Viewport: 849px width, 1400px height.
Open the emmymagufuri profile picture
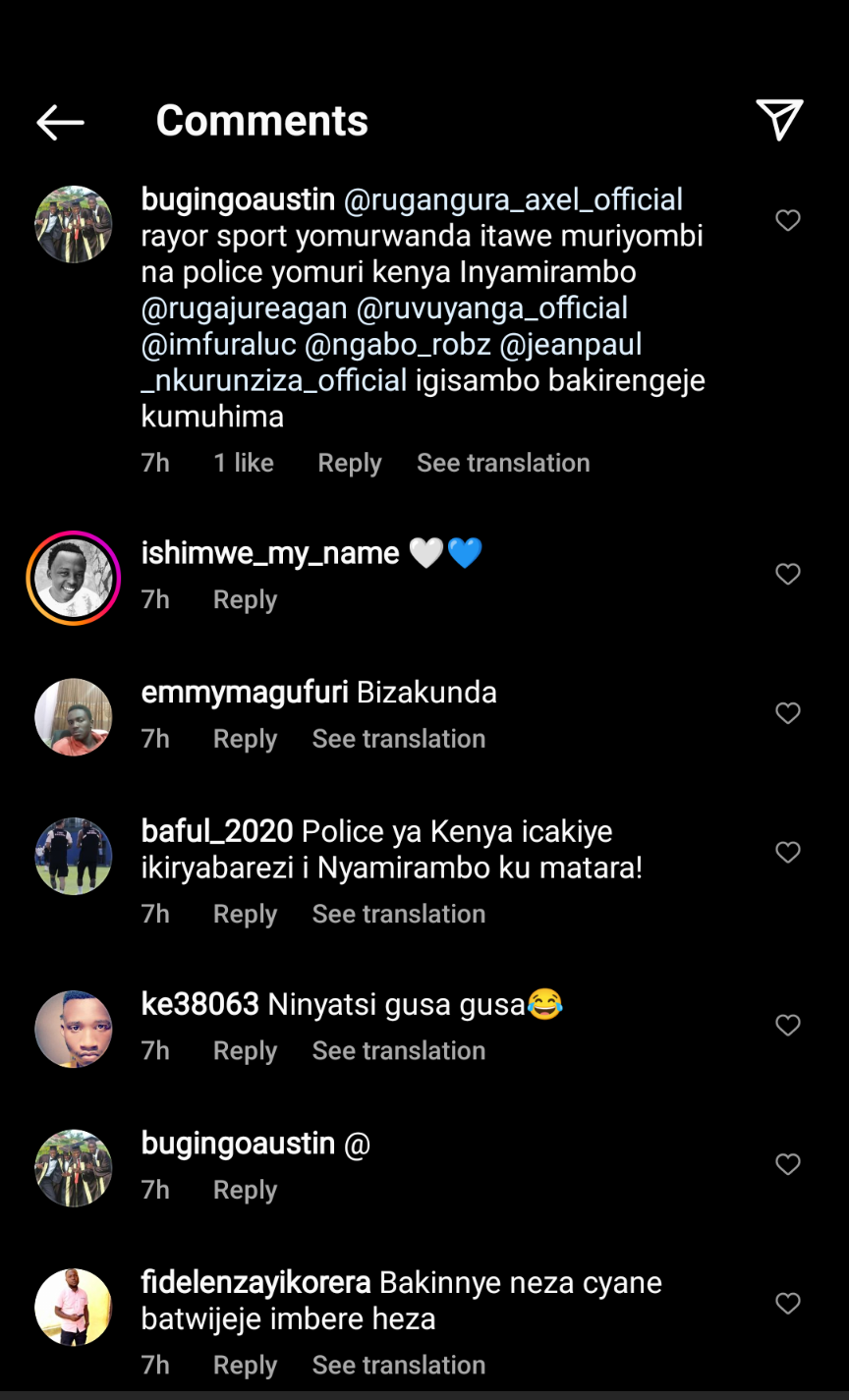pyautogui.click(x=74, y=716)
